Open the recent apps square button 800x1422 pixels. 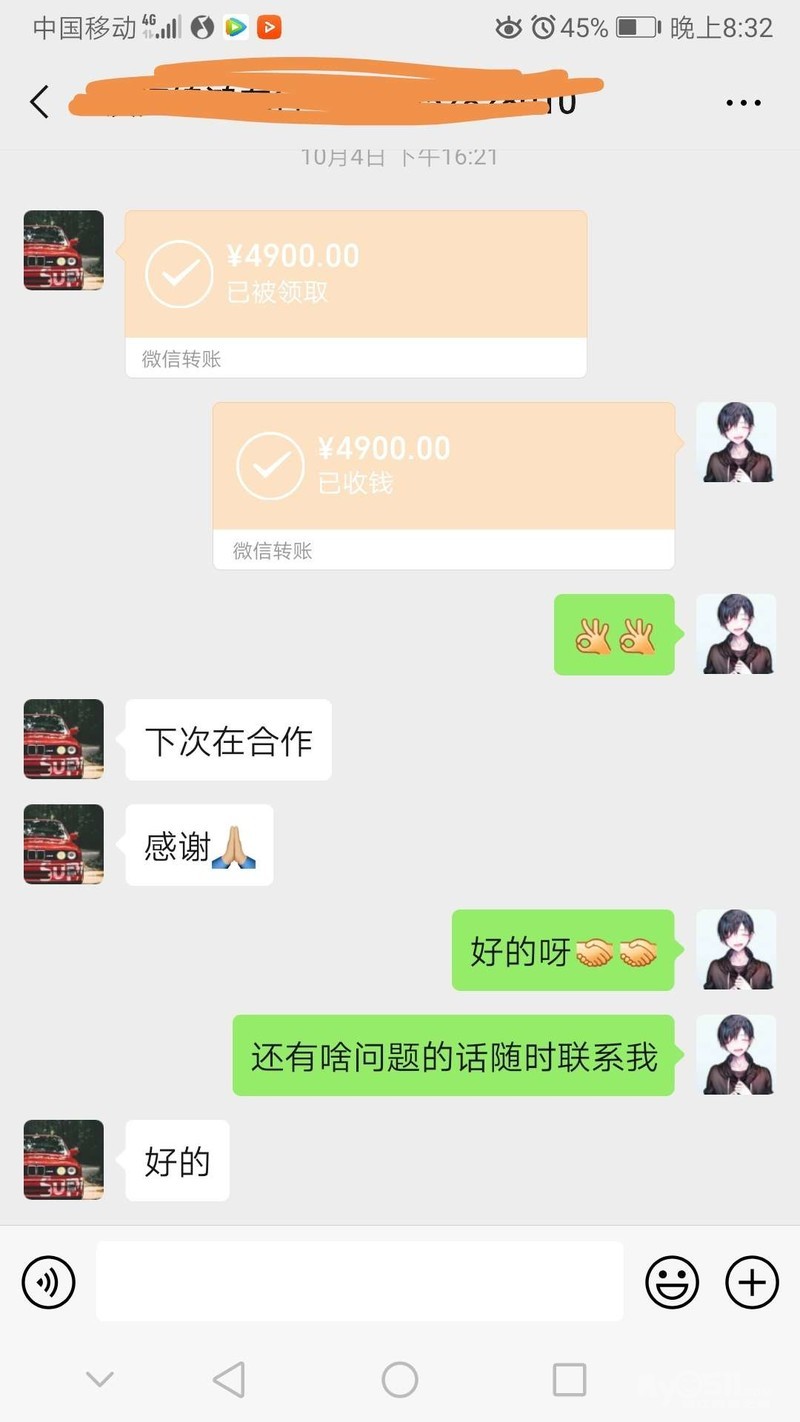tap(569, 1380)
